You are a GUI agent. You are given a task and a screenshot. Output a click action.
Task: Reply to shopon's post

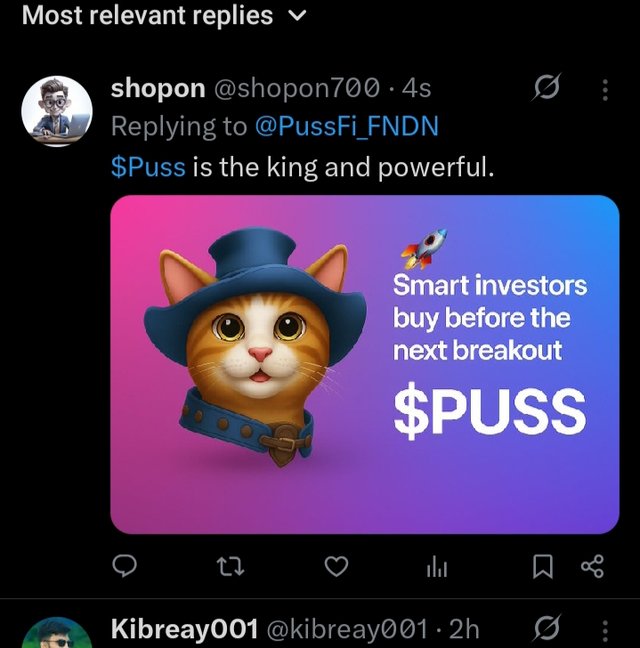[123, 568]
